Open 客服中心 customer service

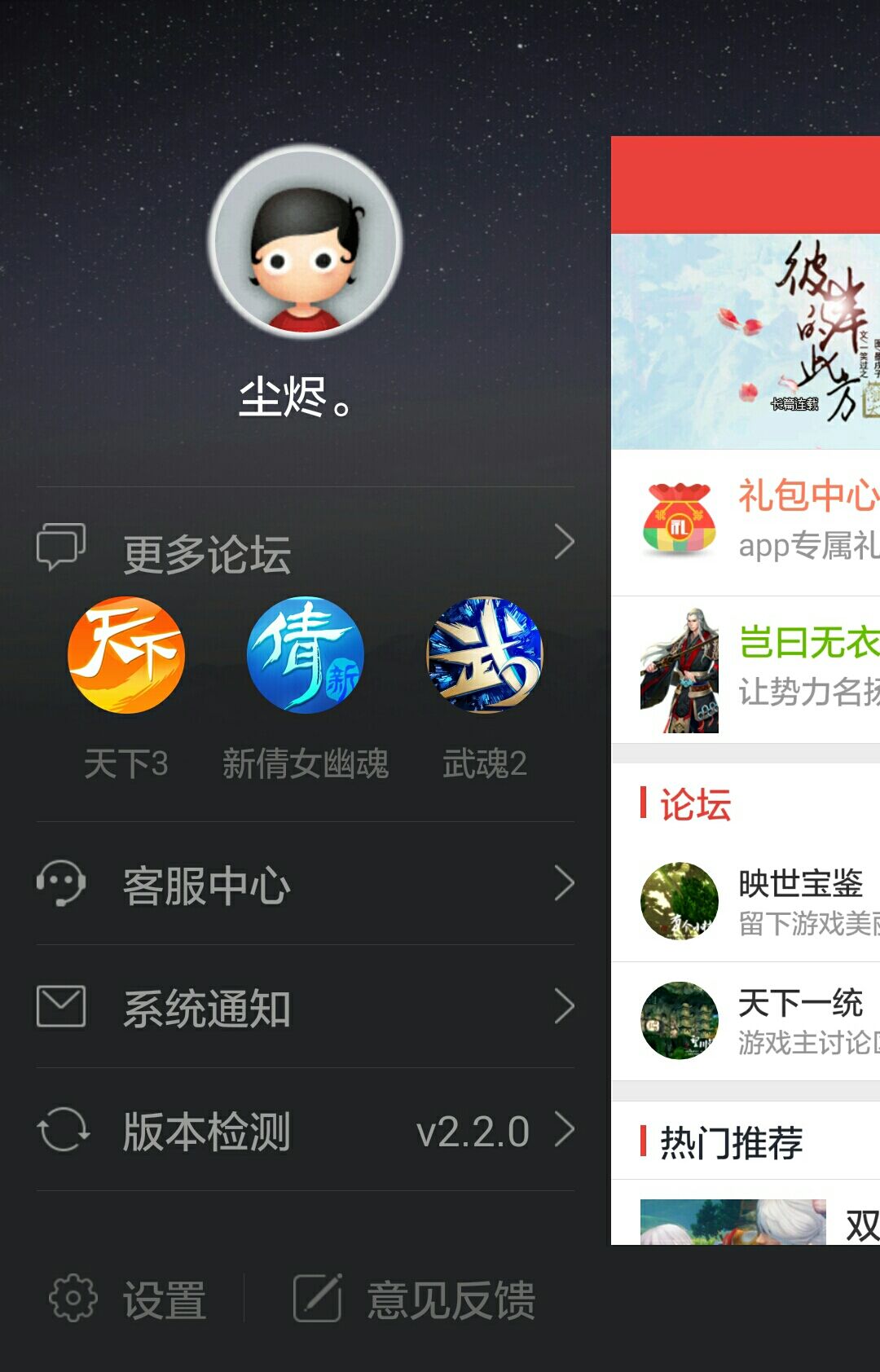coord(306,884)
